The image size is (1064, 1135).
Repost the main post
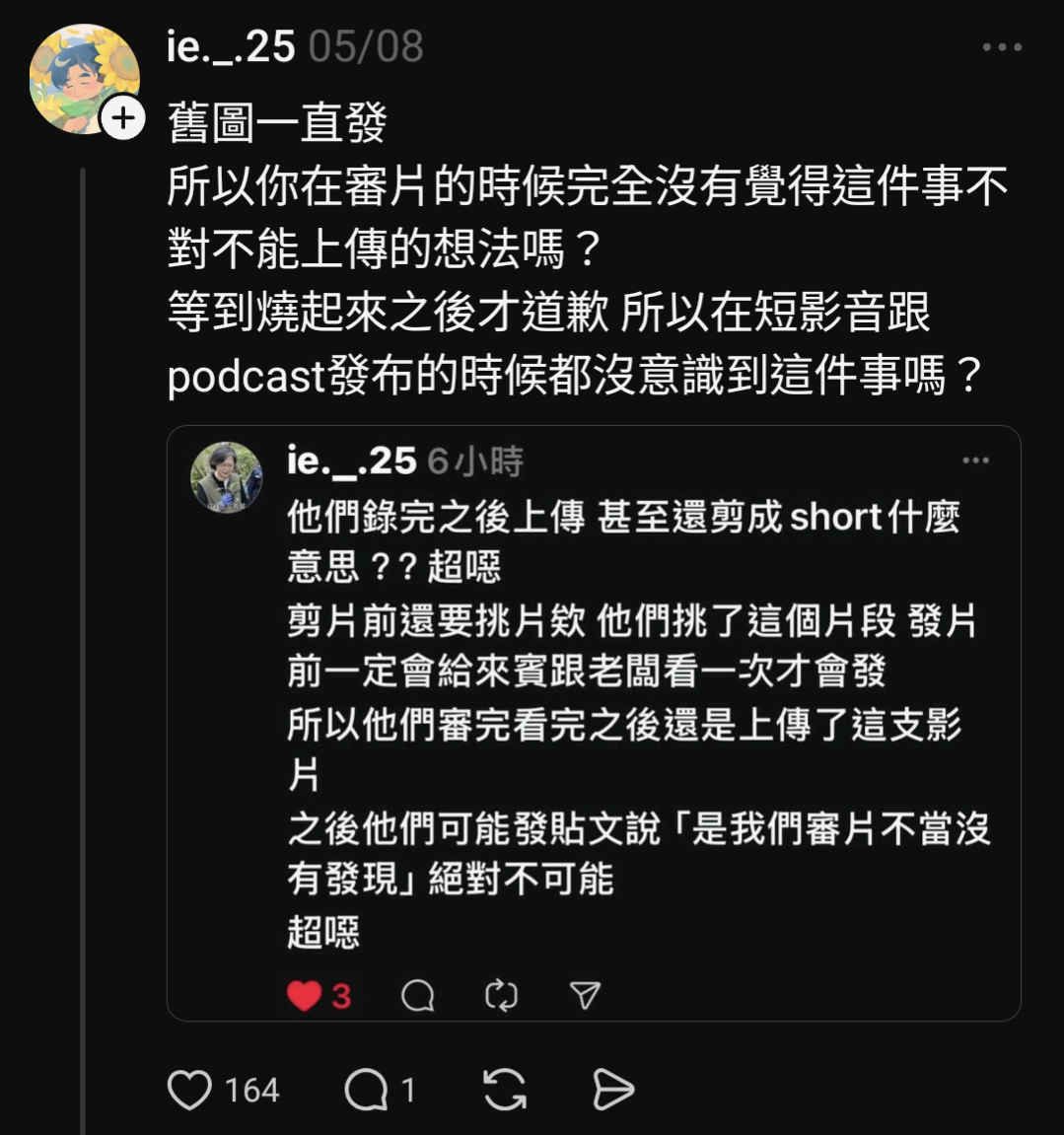(x=504, y=1090)
